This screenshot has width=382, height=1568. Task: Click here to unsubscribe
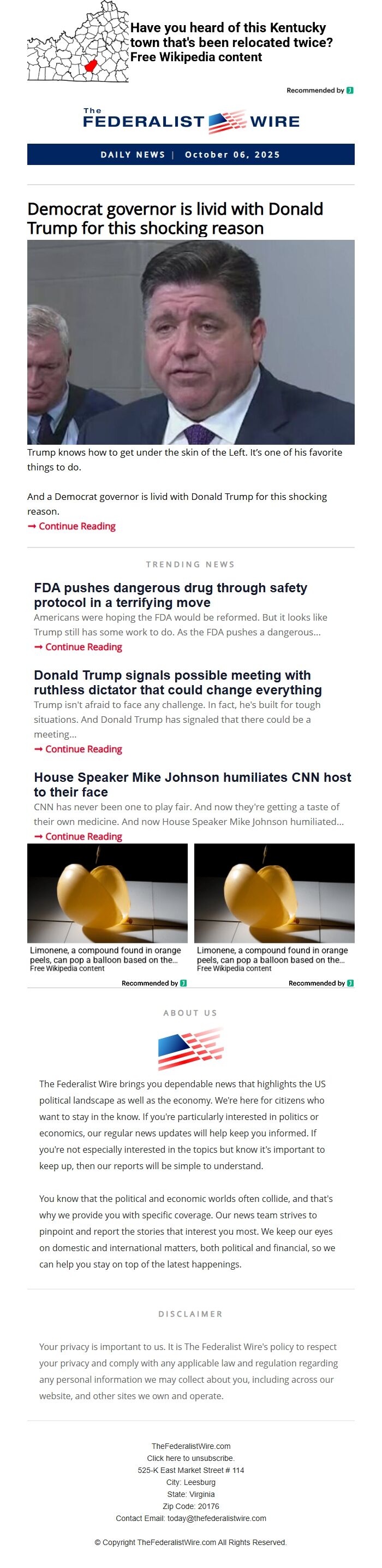tap(191, 1458)
